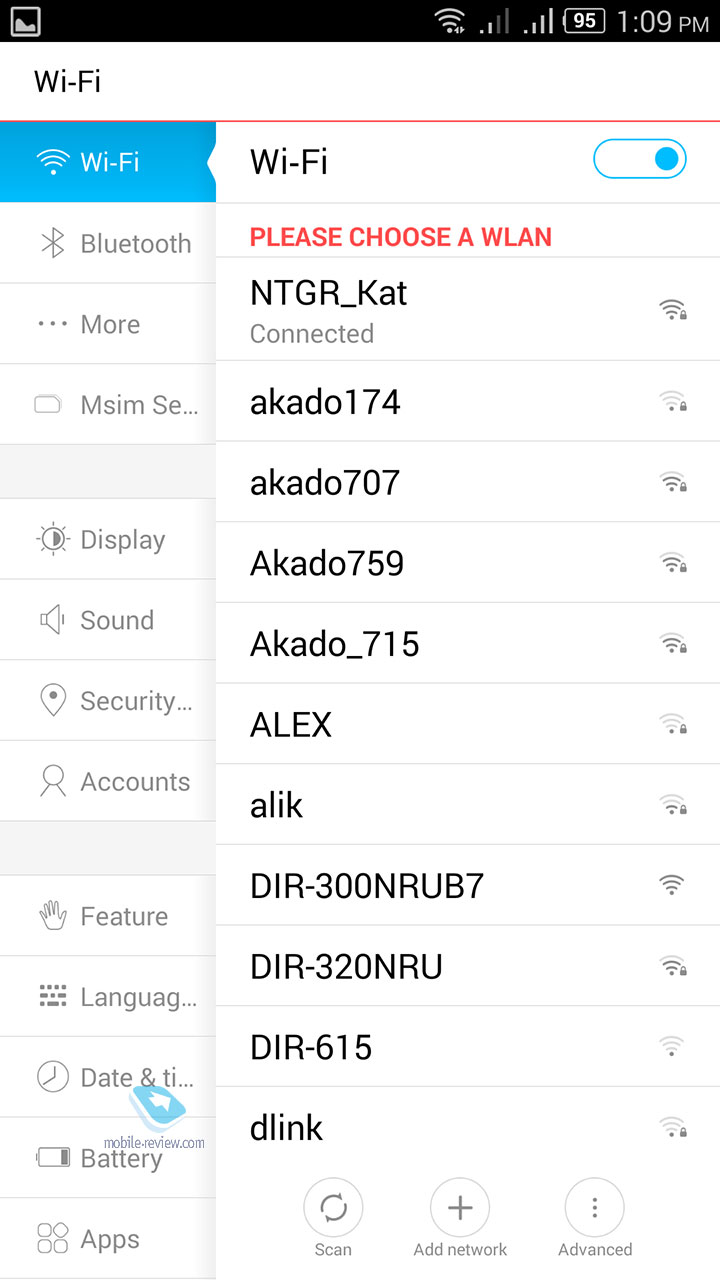Viewport: 720px width, 1280px height.
Task: Open Sound settings
Action: [108, 620]
